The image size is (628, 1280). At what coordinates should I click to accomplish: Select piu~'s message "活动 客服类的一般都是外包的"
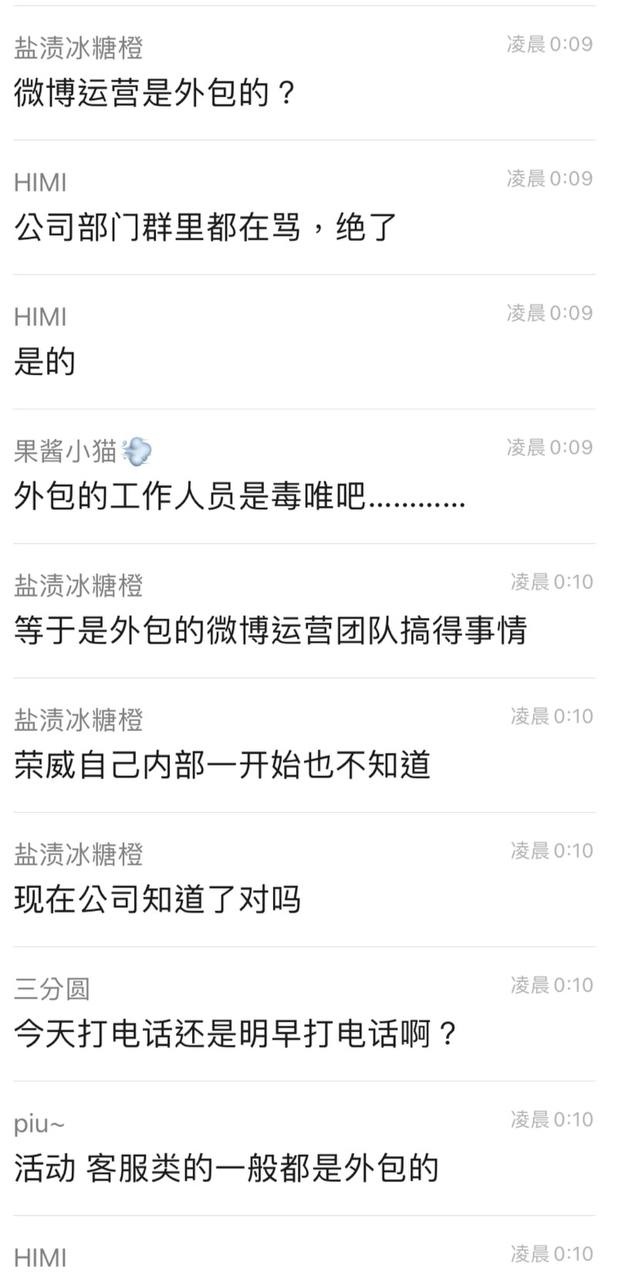pyautogui.click(x=227, y=1167)
